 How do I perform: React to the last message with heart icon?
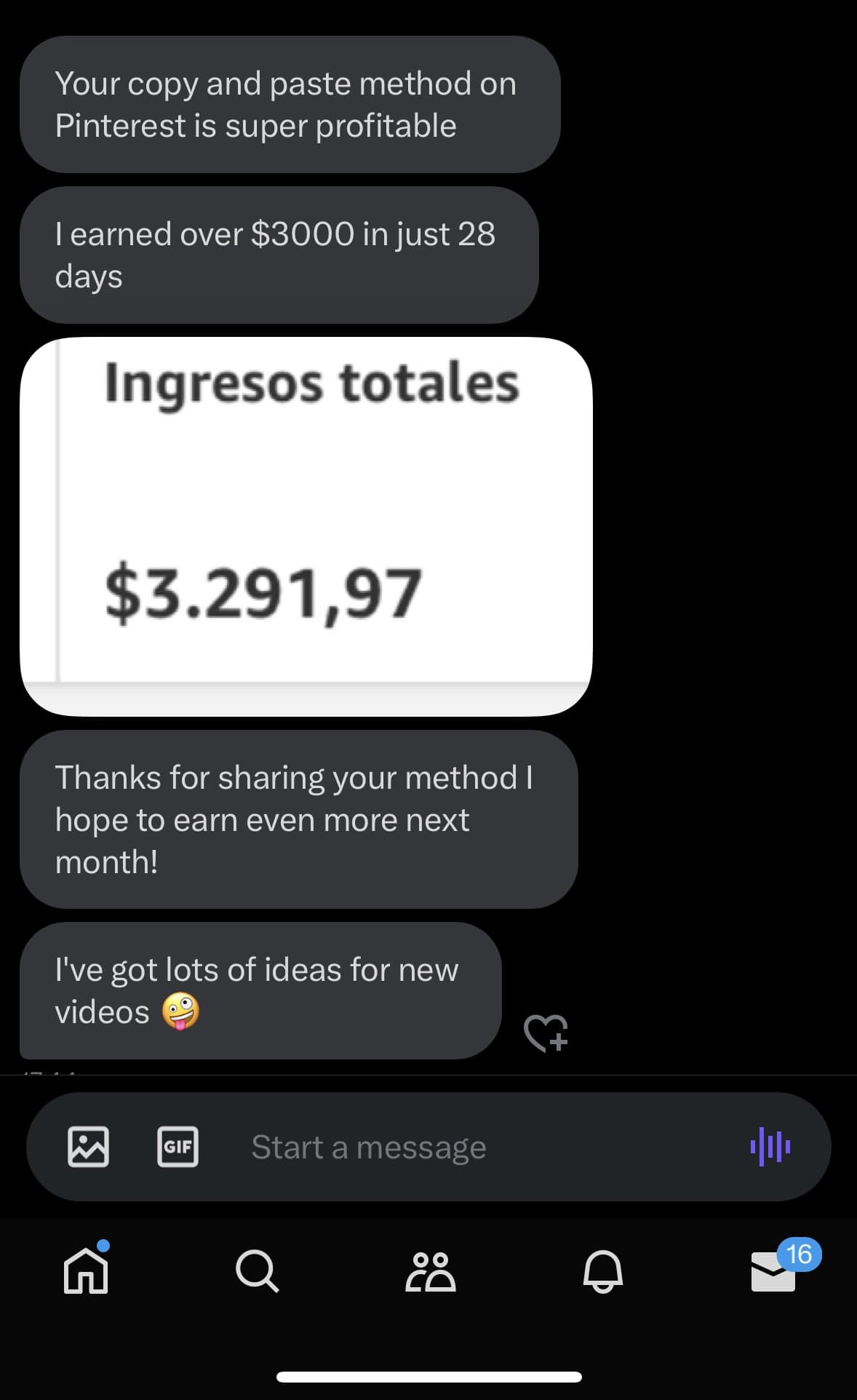[546, 1033]
